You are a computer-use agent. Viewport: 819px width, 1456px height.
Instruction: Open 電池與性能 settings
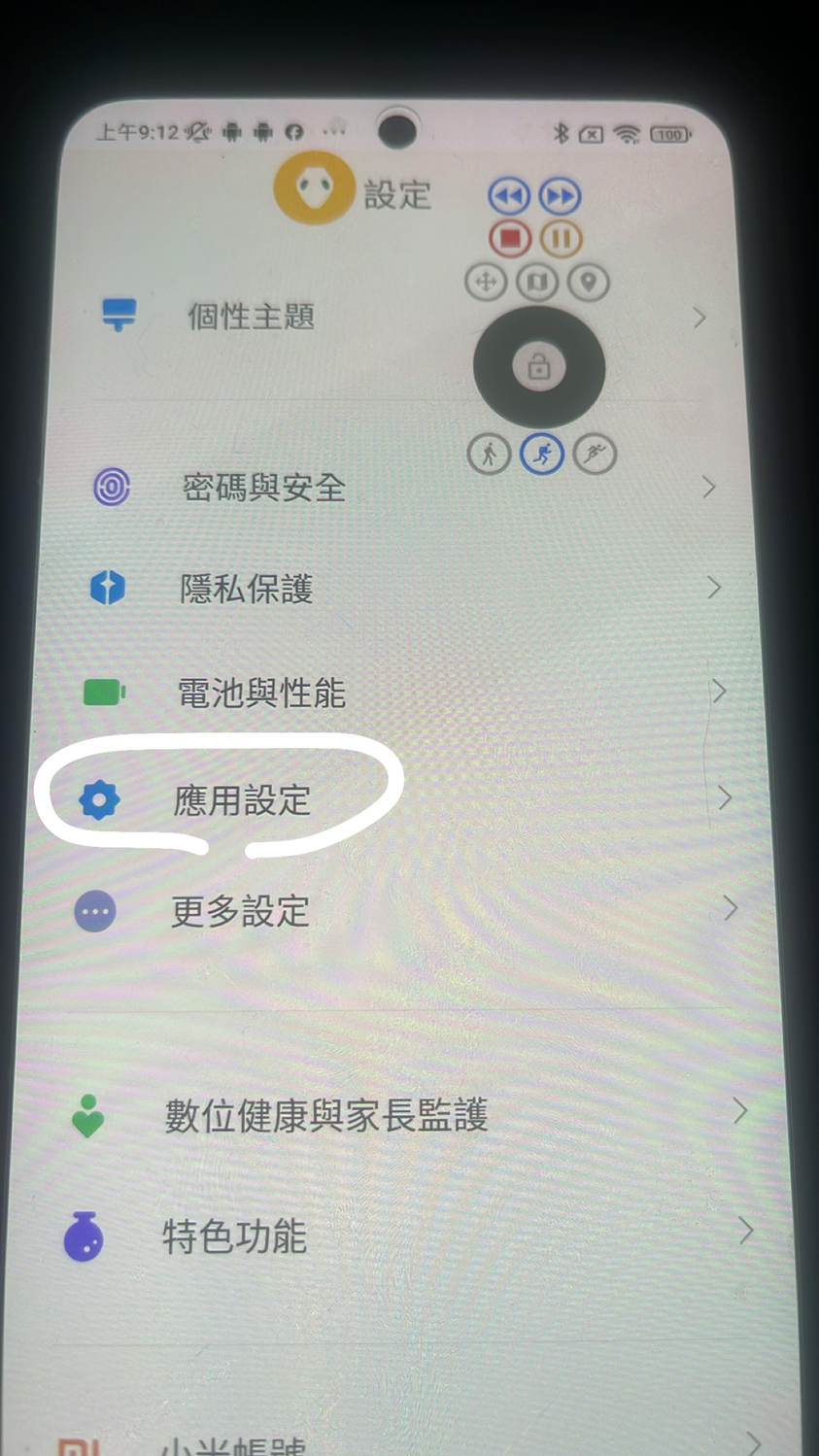pos(261,694)
